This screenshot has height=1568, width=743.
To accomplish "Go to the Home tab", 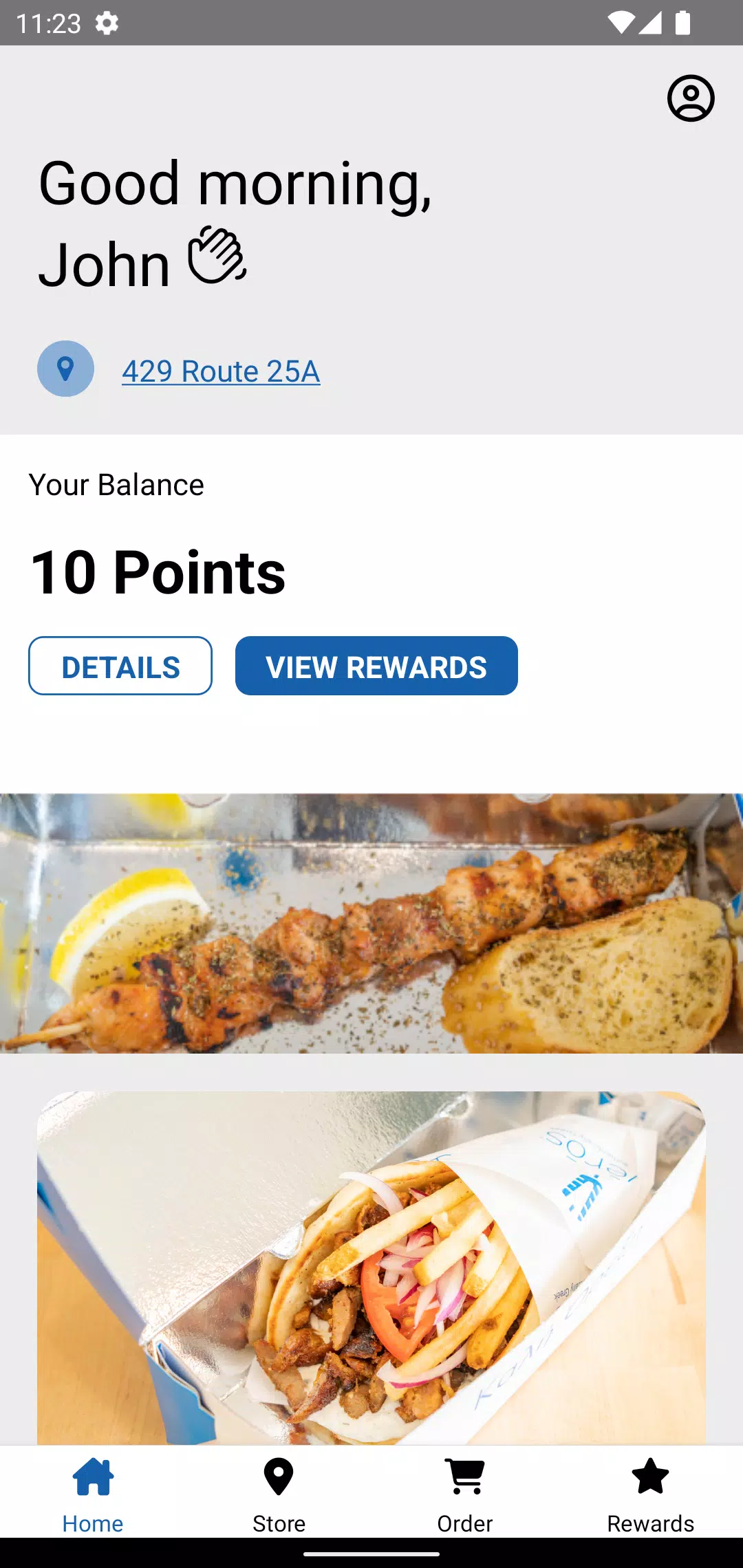I will click(x=93, y=1494).
